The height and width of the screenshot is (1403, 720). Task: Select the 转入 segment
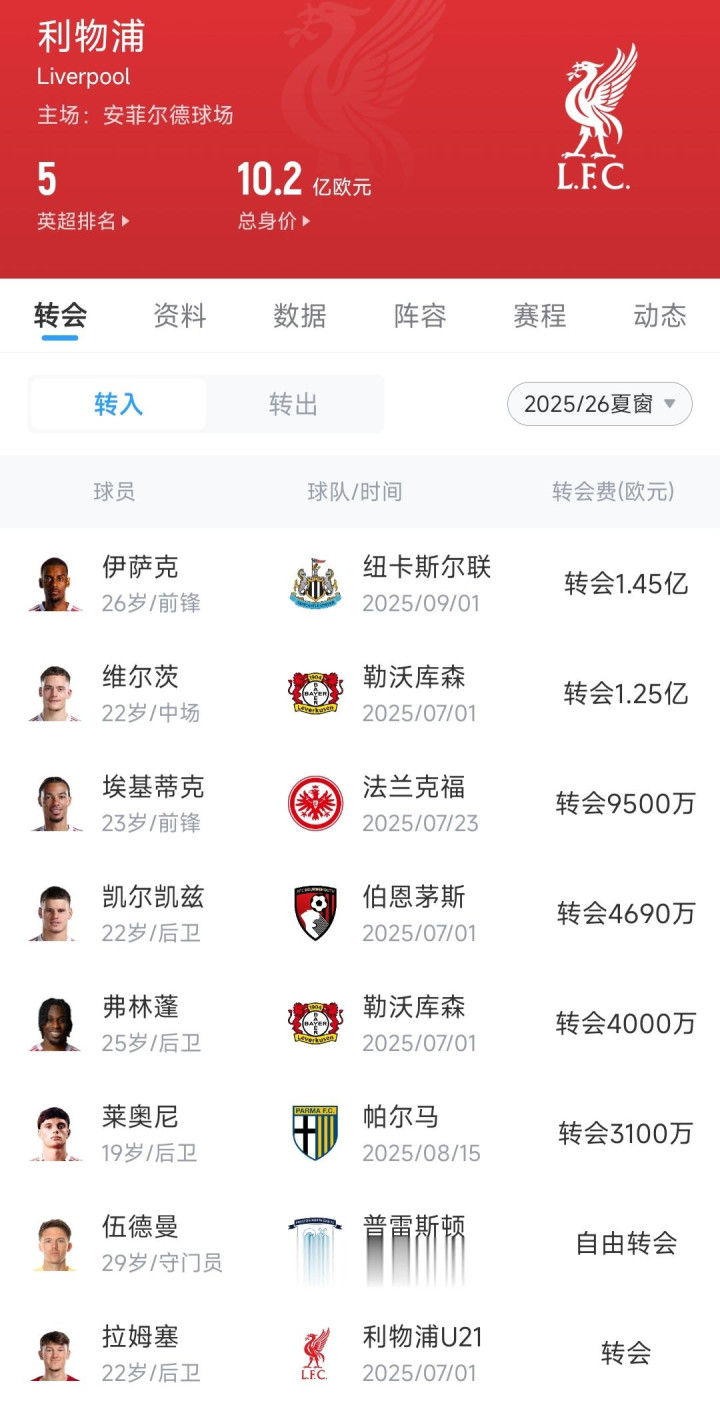(119, 404)
